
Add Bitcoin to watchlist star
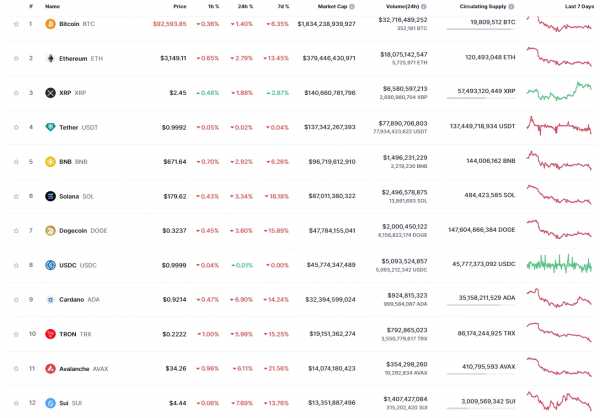click(16, 23)
